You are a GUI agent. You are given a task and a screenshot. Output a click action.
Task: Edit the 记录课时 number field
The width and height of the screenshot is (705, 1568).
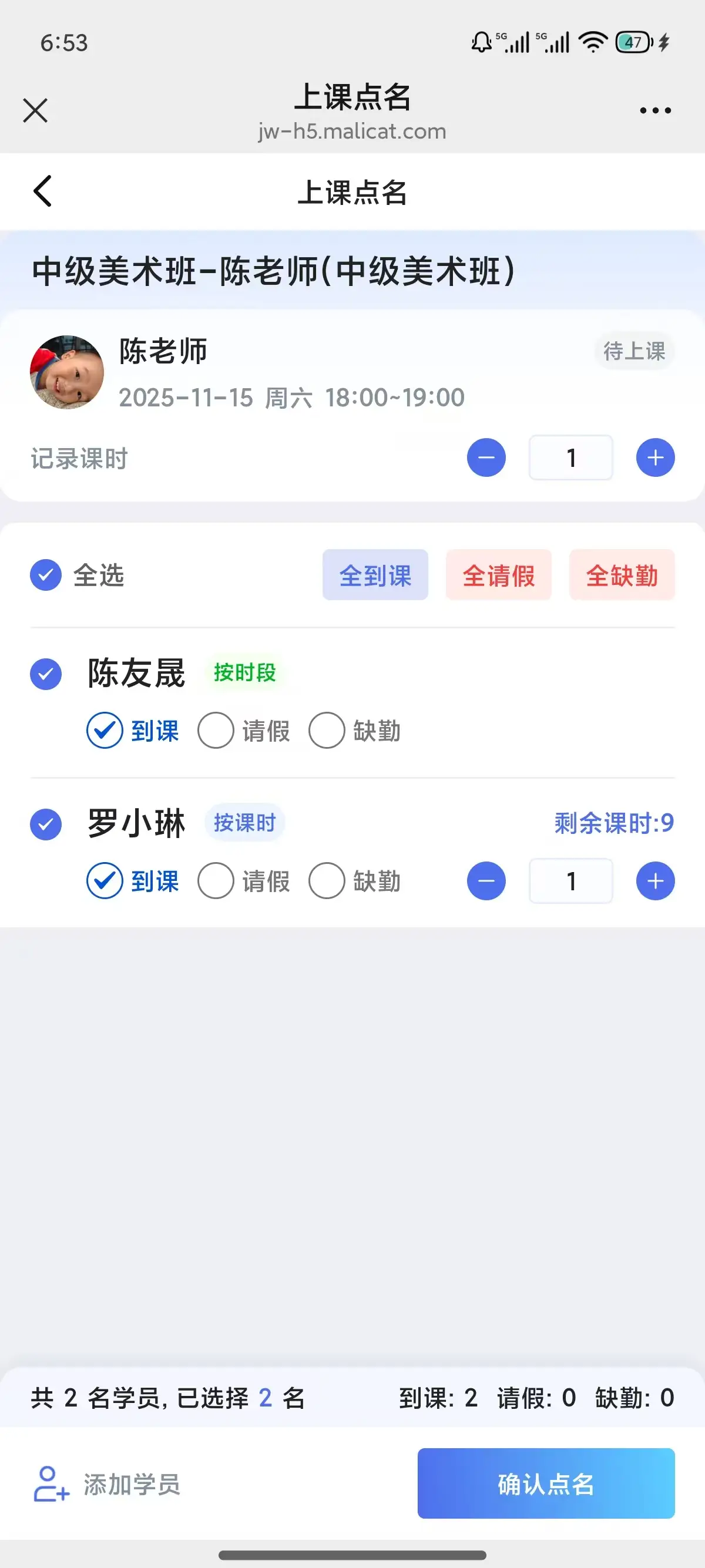coord(570,457)
